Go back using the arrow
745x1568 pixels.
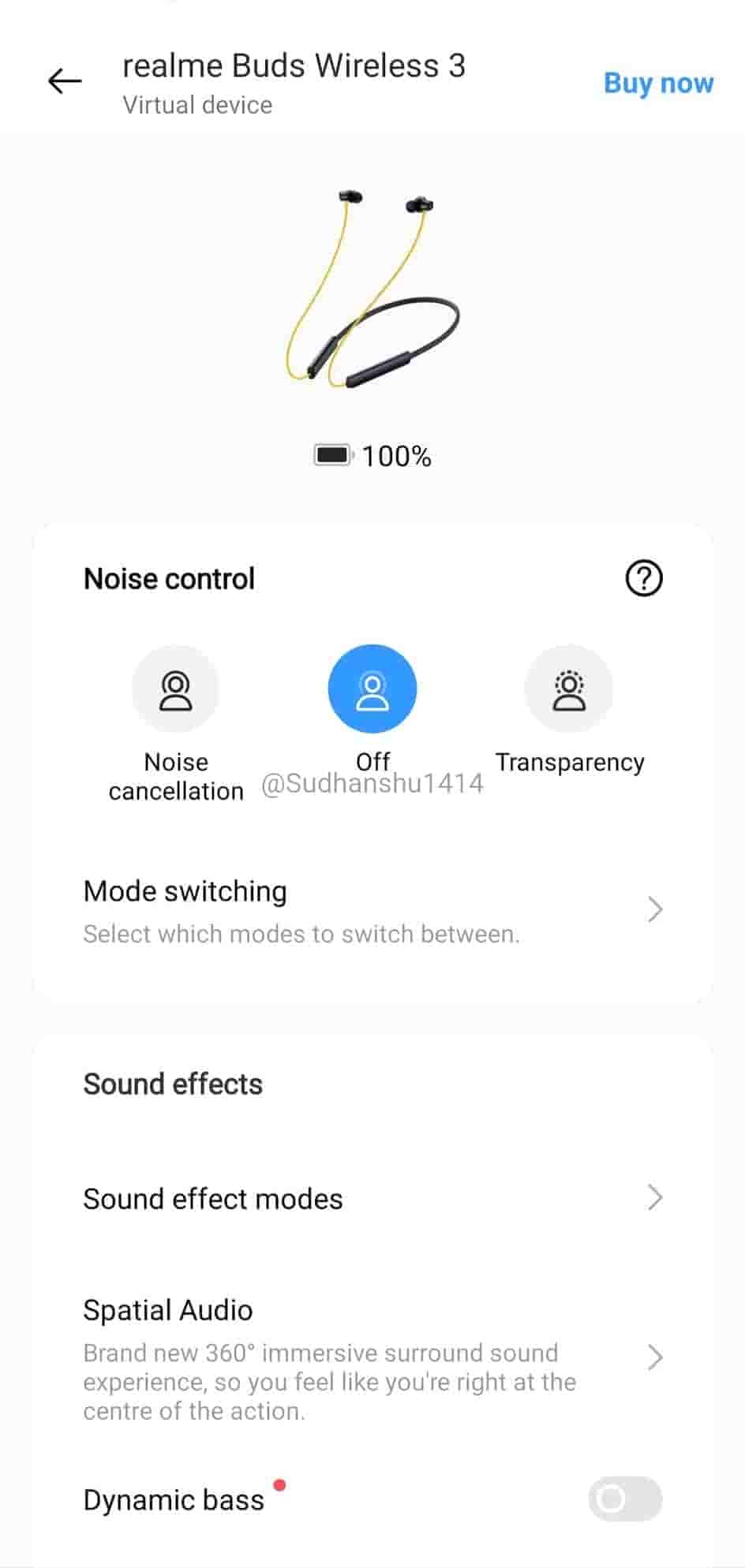[65, 80]
